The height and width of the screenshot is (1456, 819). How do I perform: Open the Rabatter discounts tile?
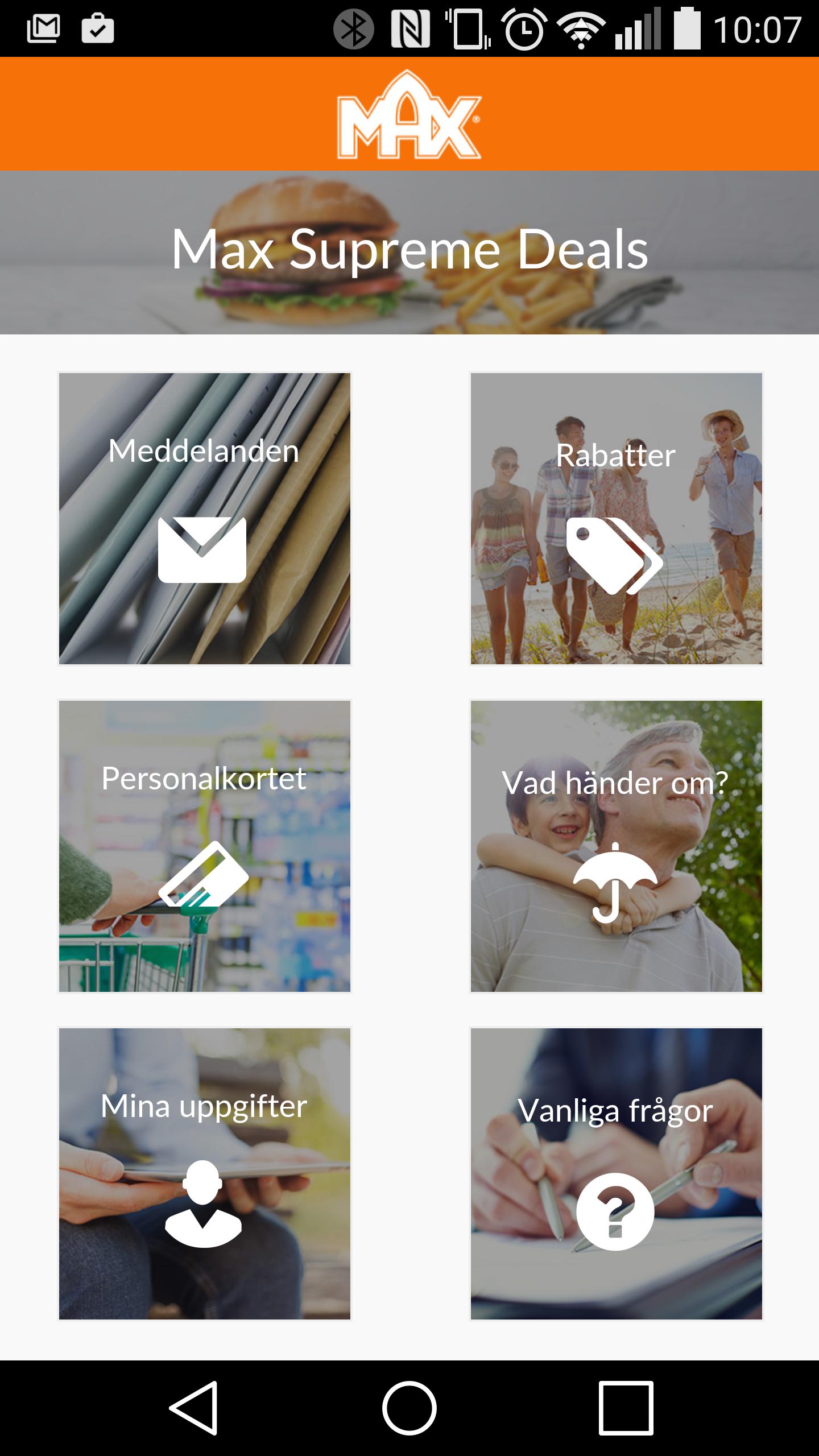[615, 518]
